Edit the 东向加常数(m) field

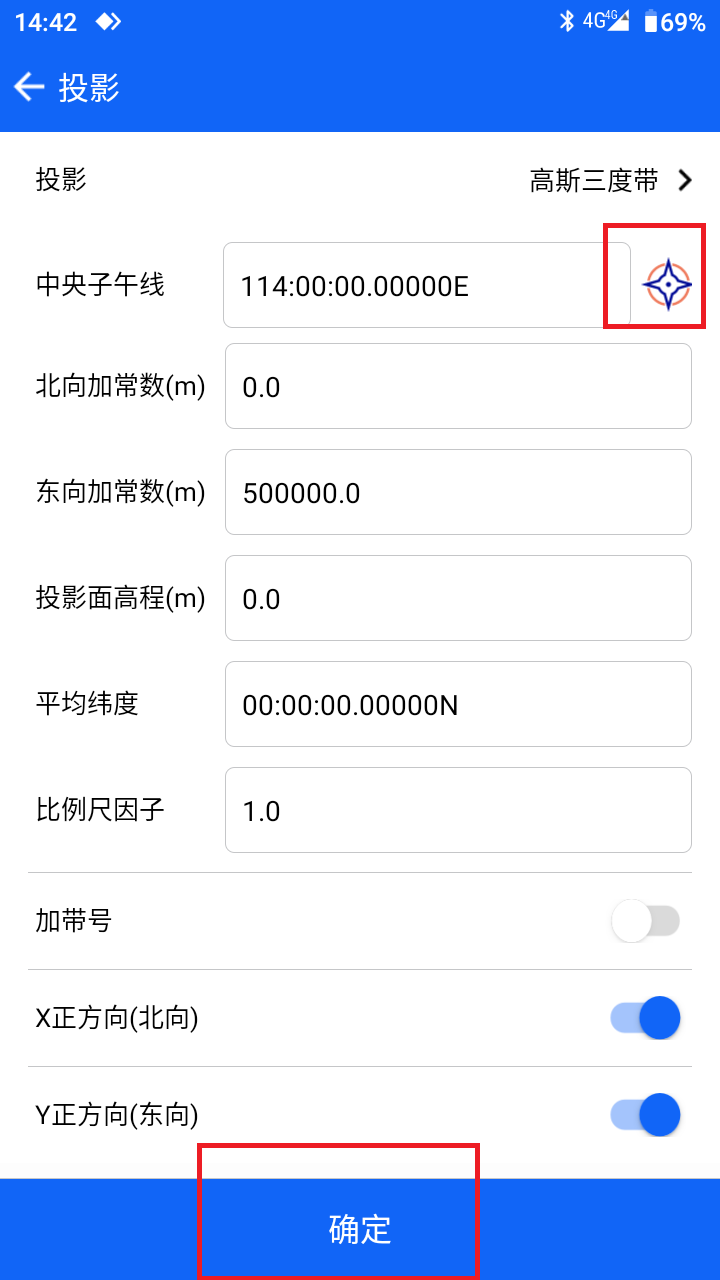pyautogui.click(x=458, y=492)
